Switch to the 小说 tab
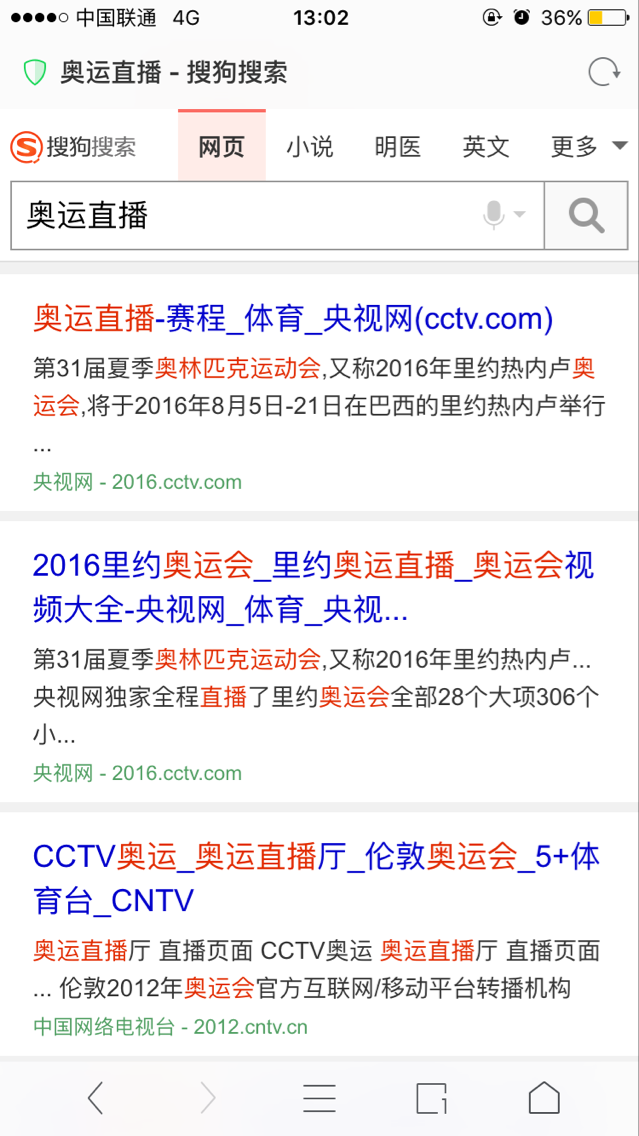The width and height of the screenshot is (639, 1136). (309, 147)
